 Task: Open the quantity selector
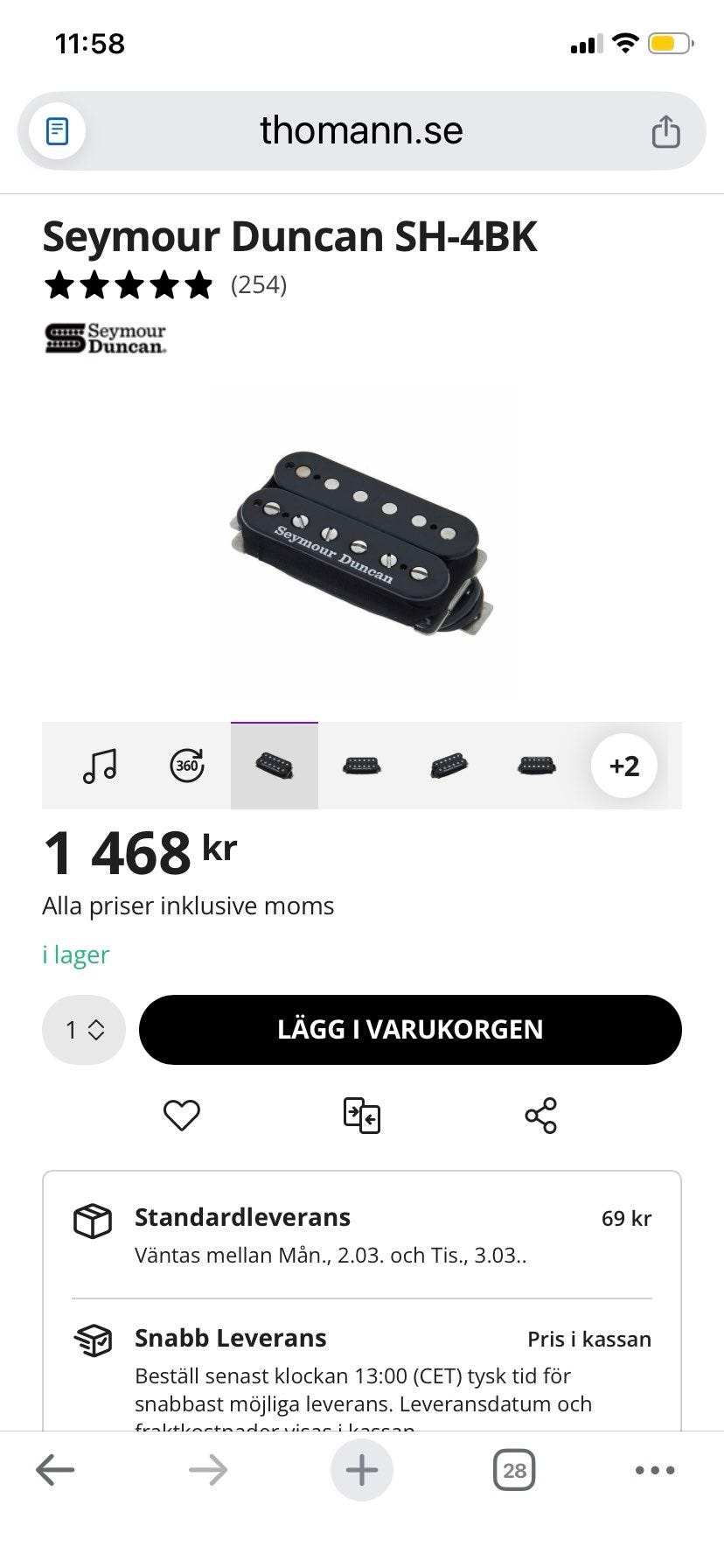[84, 1030]
